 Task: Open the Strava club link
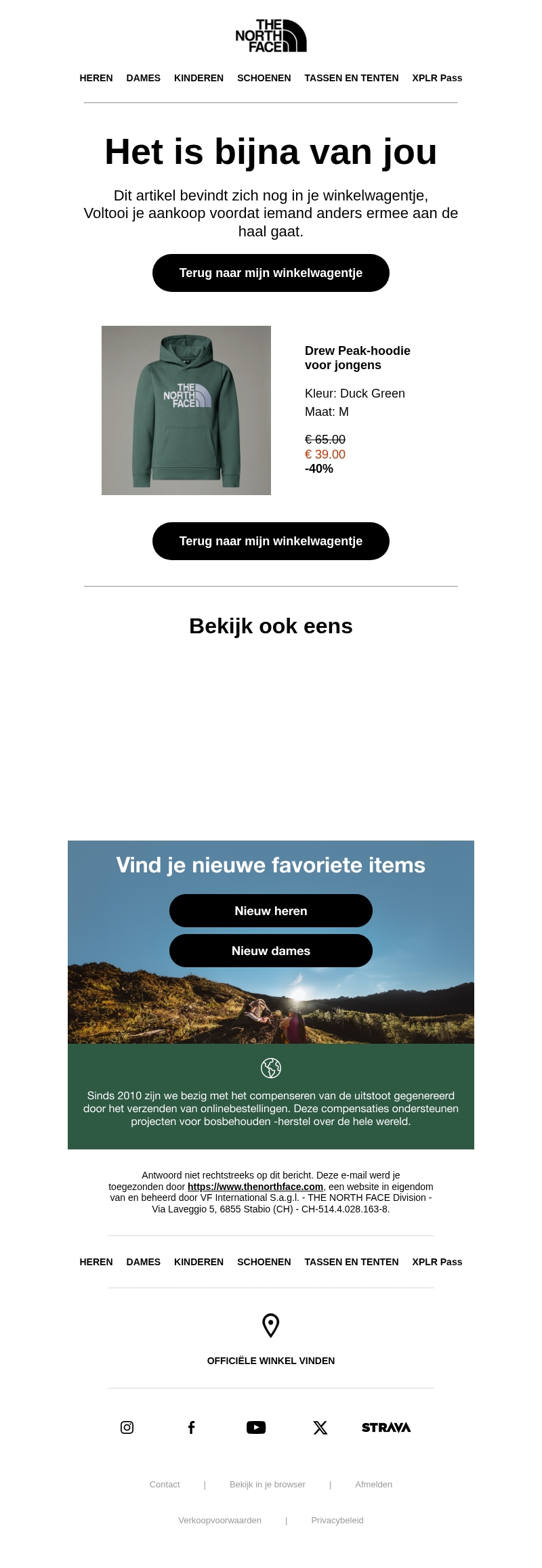coord(386,1428)
